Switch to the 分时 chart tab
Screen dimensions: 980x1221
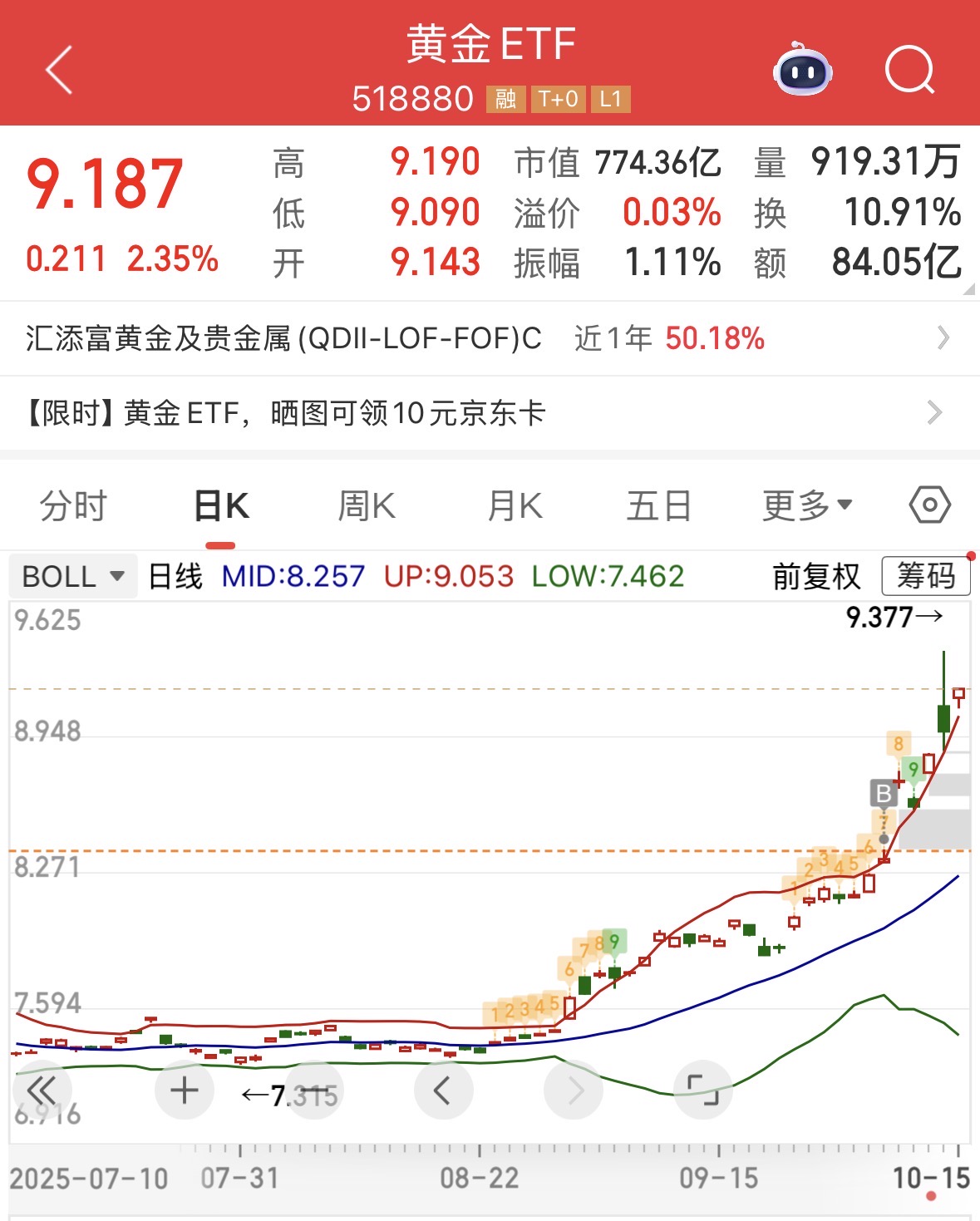[x=73, y=505]
